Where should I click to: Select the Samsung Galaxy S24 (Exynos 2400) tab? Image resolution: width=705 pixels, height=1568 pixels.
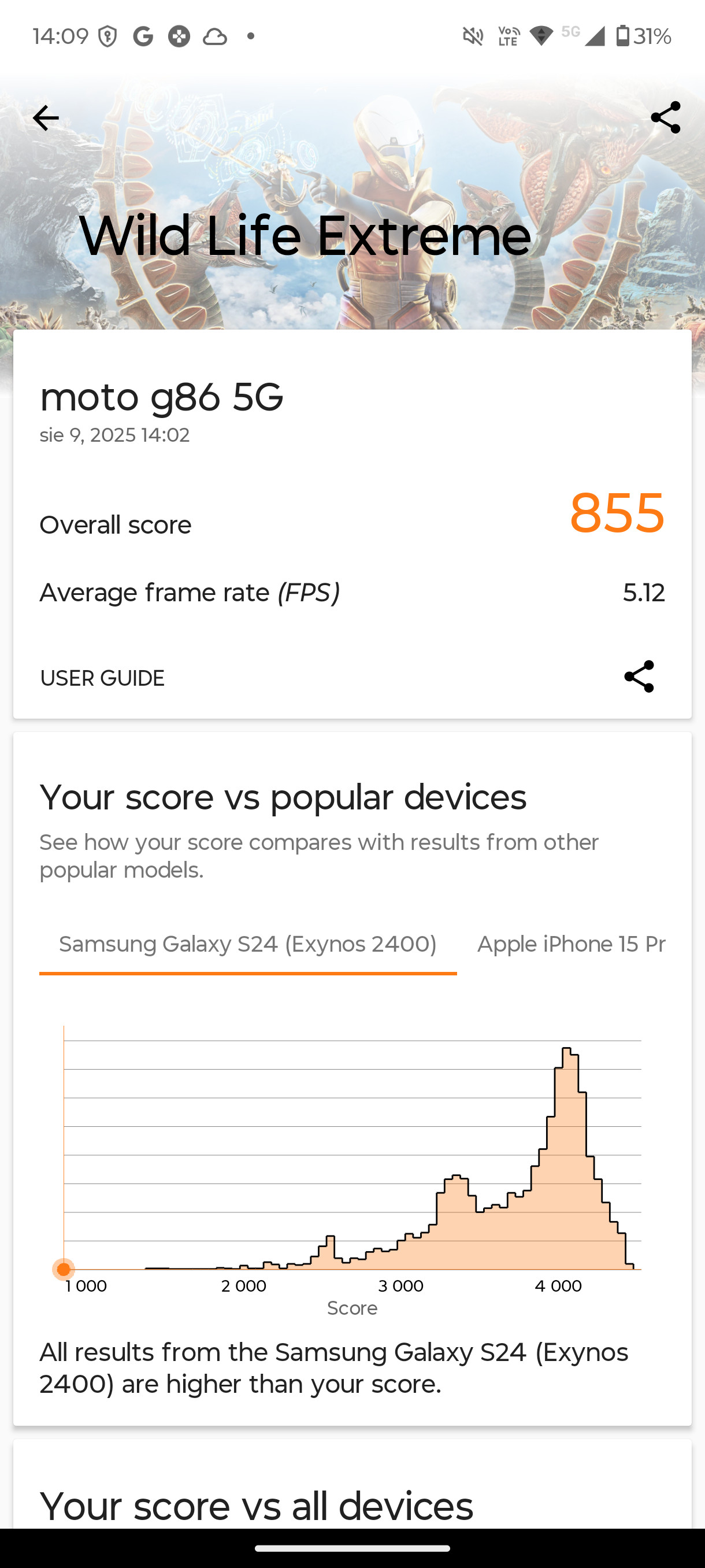point(247,945)
